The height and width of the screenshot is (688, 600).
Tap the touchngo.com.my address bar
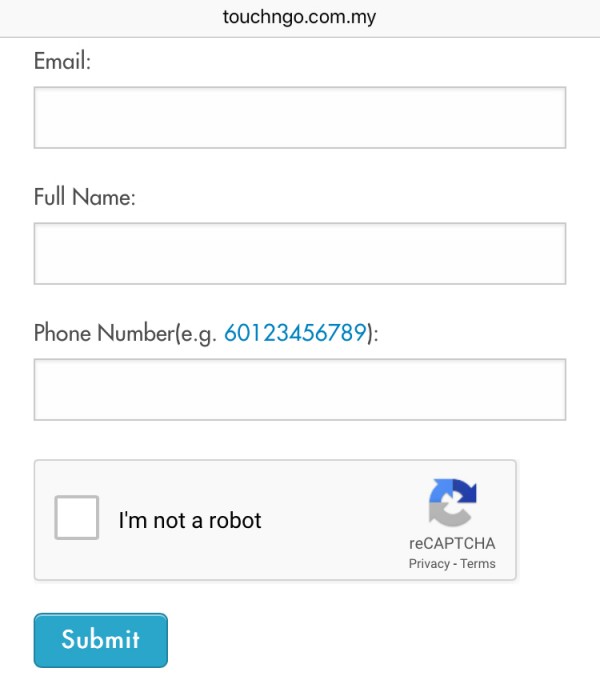tap(300, 18)
